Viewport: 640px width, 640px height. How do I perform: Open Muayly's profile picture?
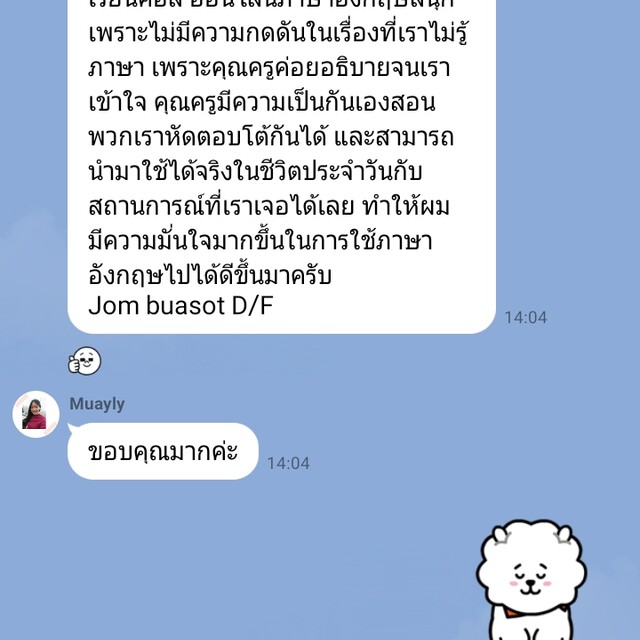click(35, 414)
